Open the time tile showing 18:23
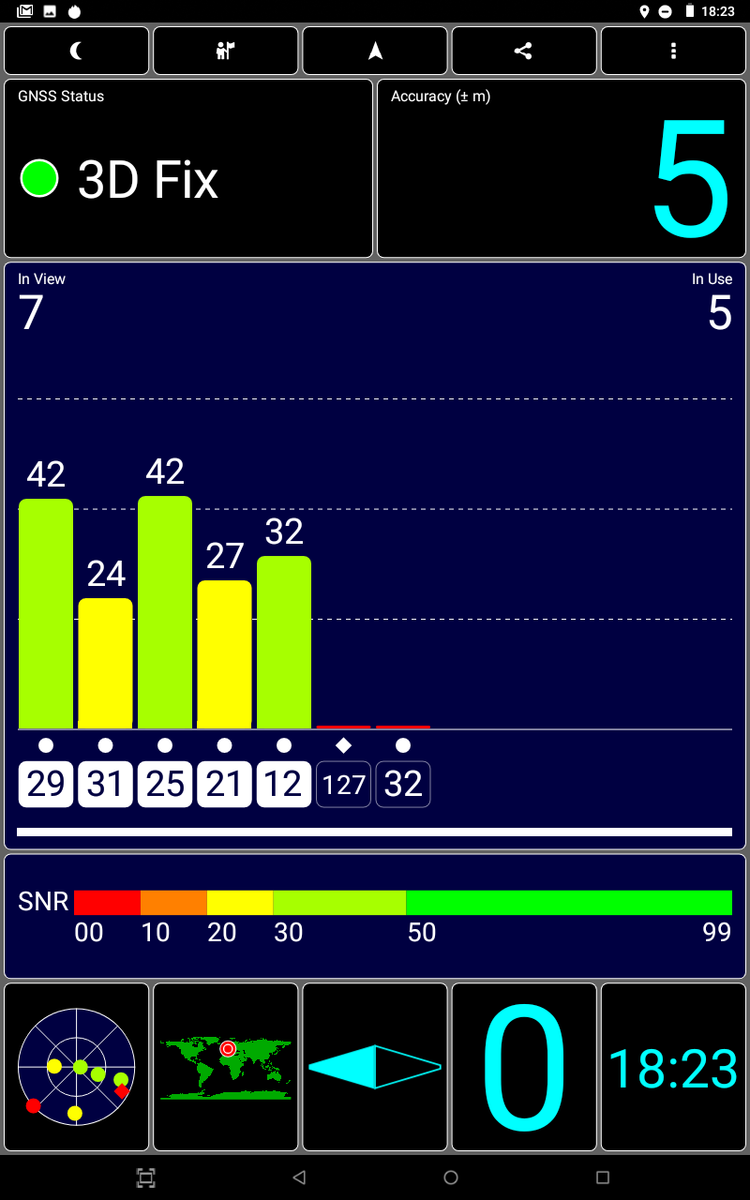The width and height of the screenshot is (750, 1200). (673, 1067)
